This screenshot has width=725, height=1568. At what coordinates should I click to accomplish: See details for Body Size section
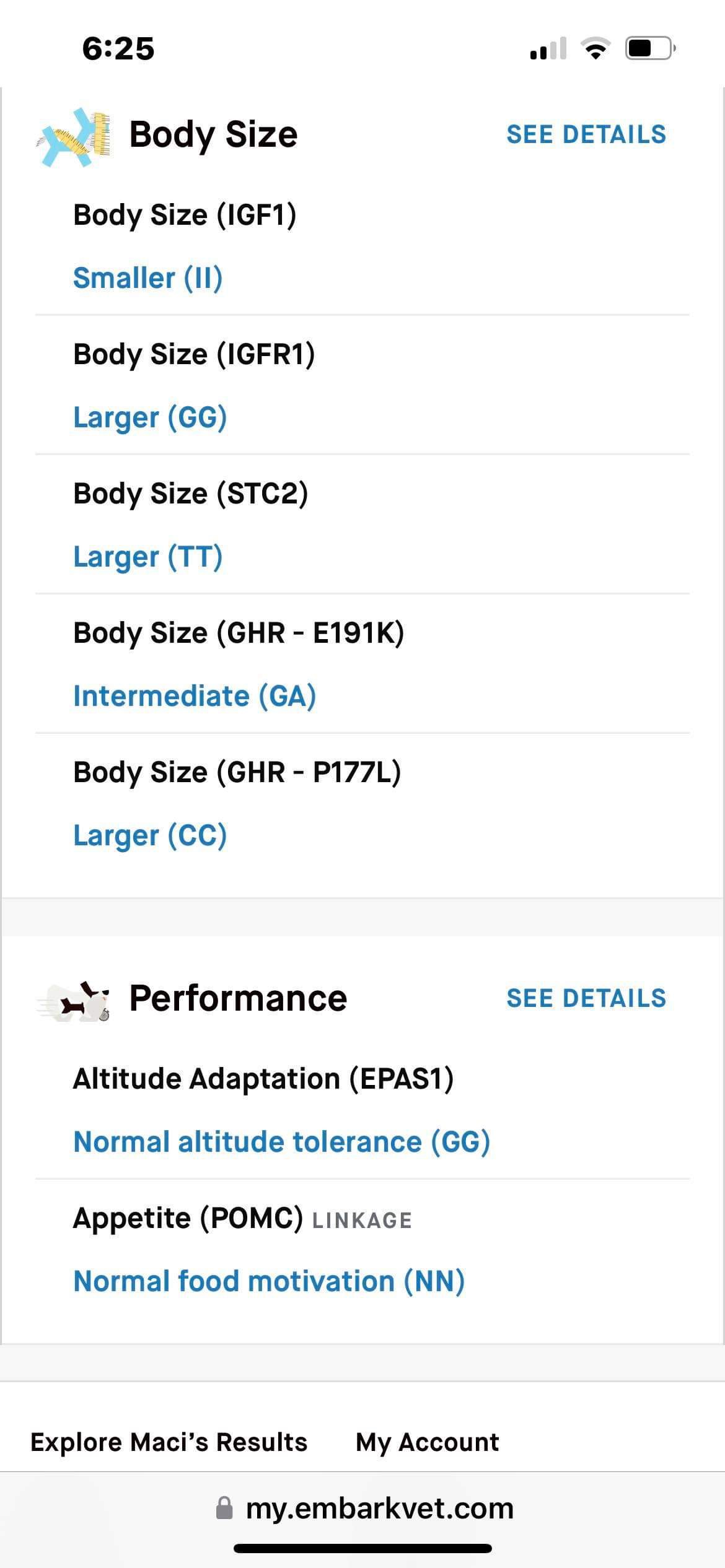click(586, 134)
